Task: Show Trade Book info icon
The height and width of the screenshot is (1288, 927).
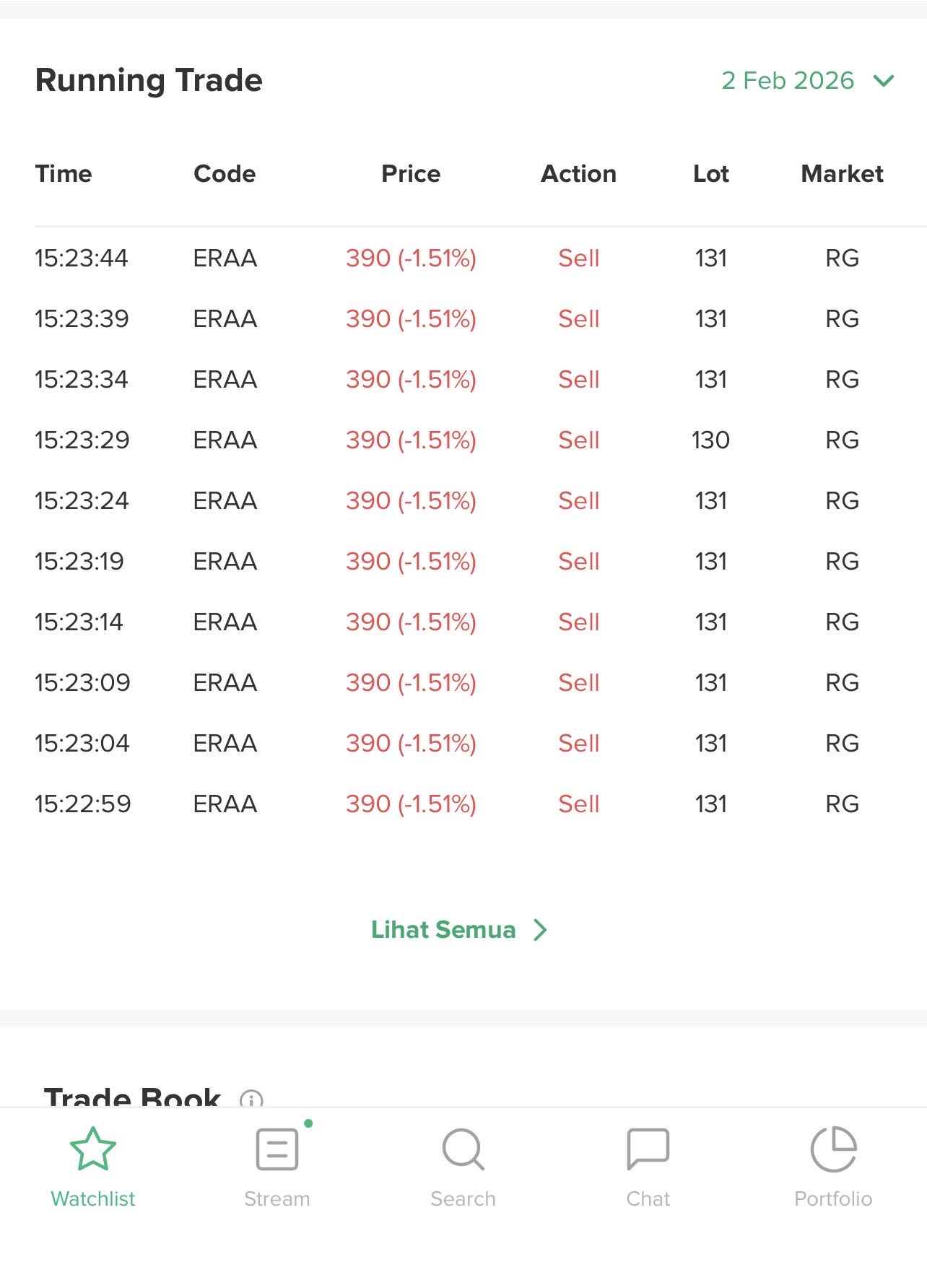Action: (x=251, y=1099)
